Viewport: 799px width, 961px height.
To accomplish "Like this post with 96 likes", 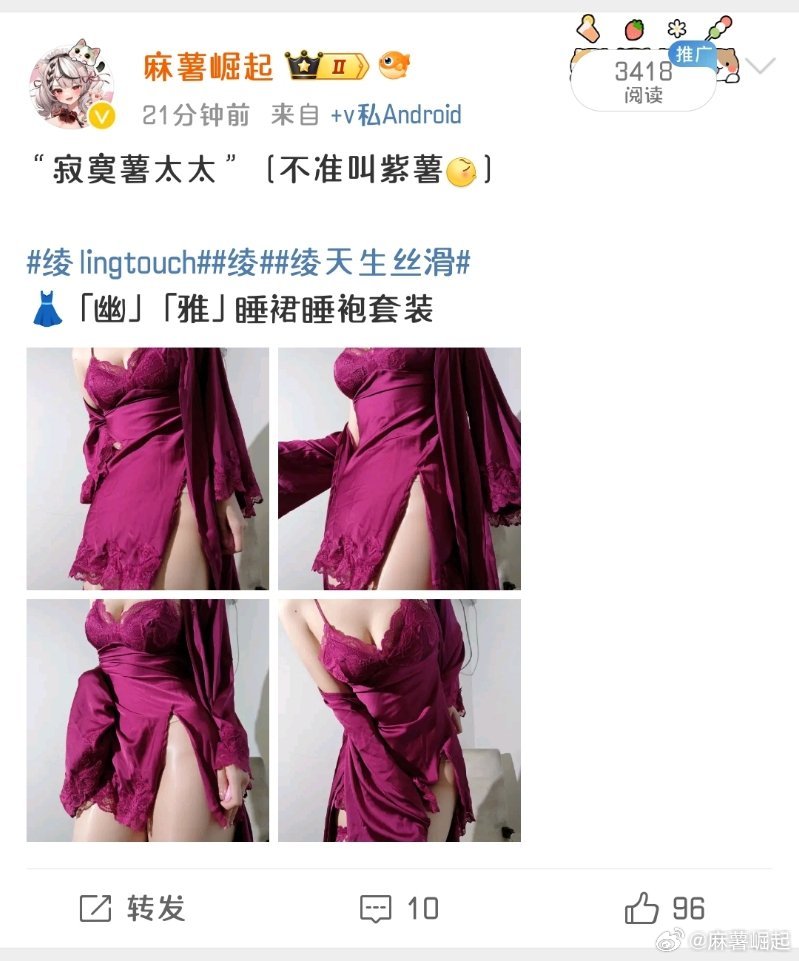I will (665, 908).
